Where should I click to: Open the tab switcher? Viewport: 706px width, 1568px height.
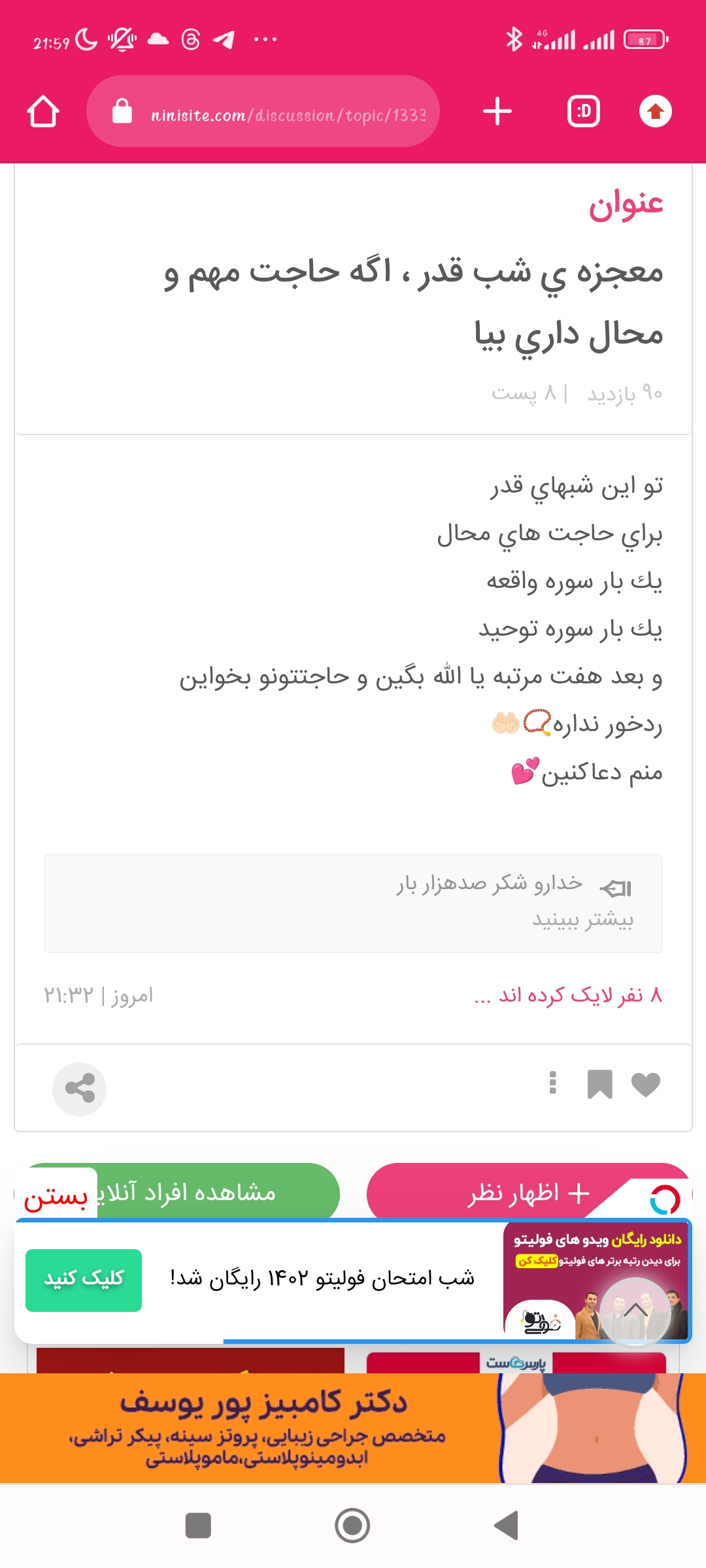[583, 112]
